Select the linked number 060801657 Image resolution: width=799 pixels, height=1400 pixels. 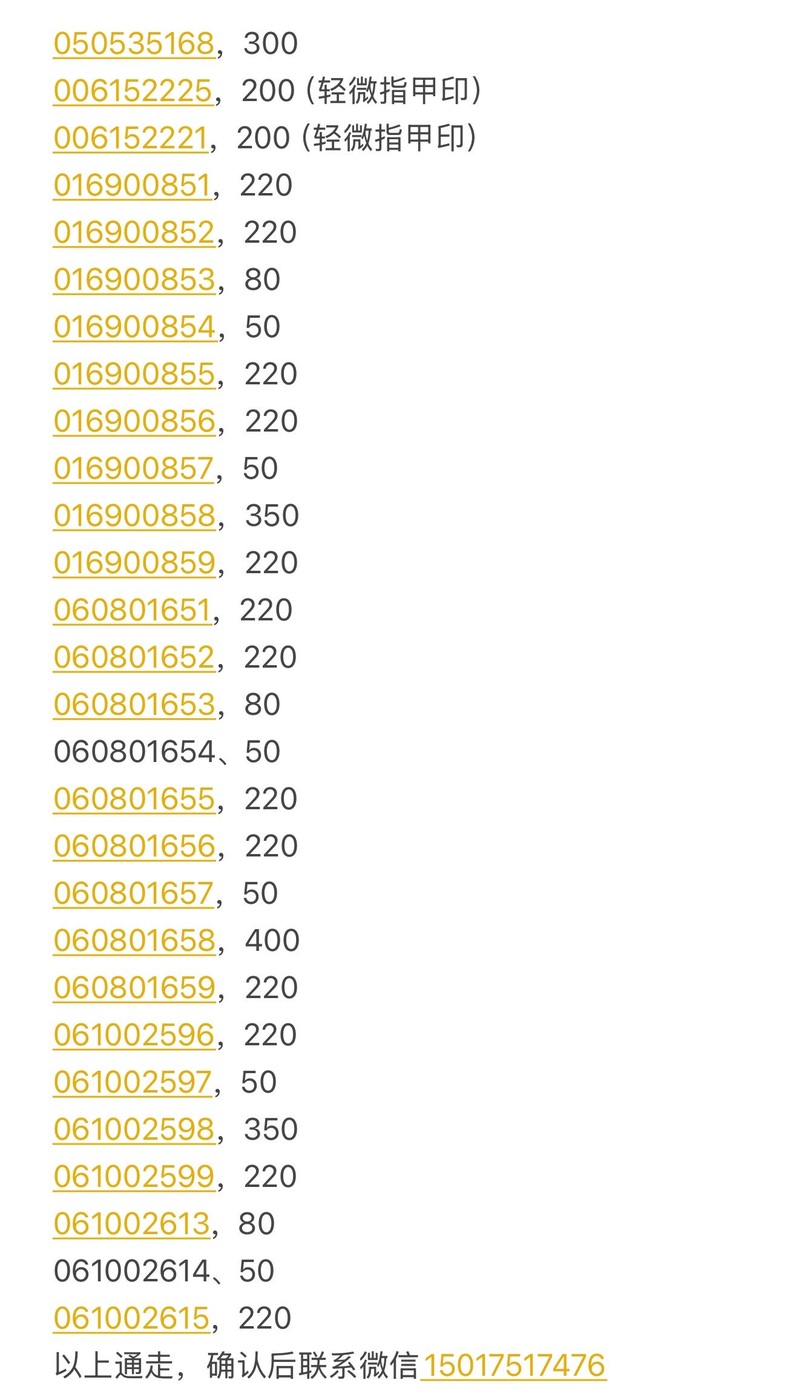(x=133, y=893)
